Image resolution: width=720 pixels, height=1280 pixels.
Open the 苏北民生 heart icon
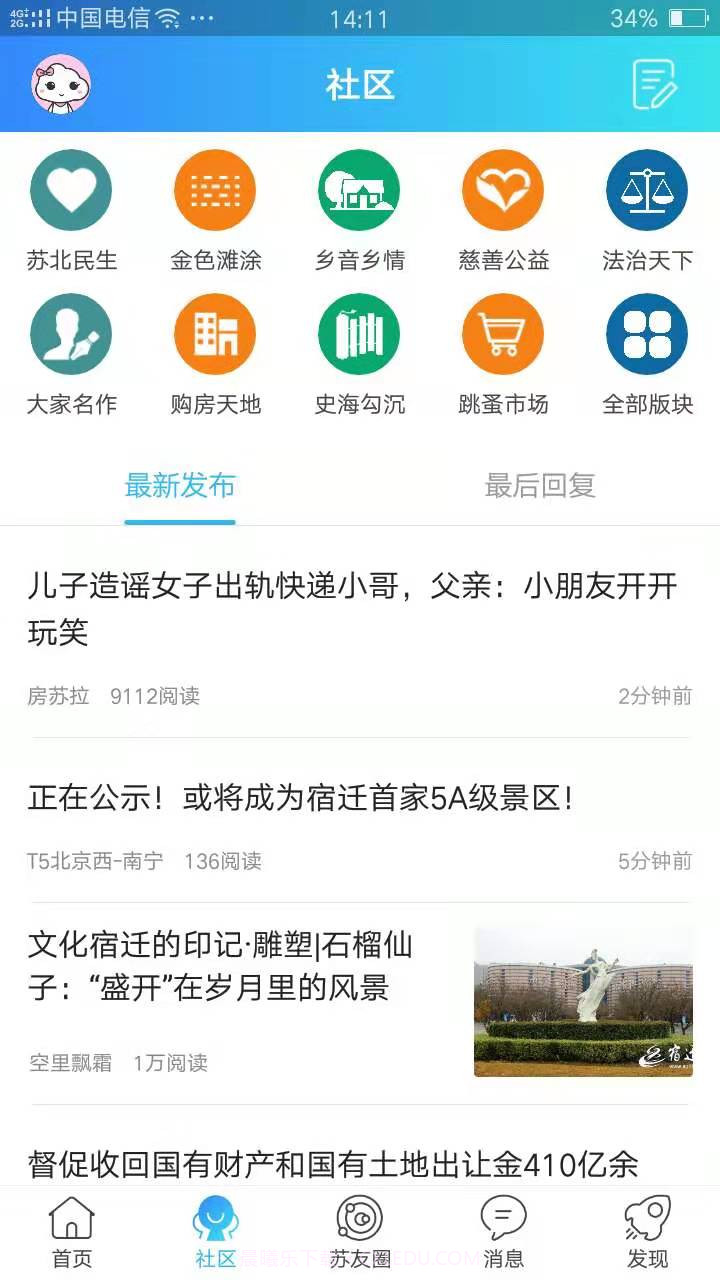(x=71, y=189)
